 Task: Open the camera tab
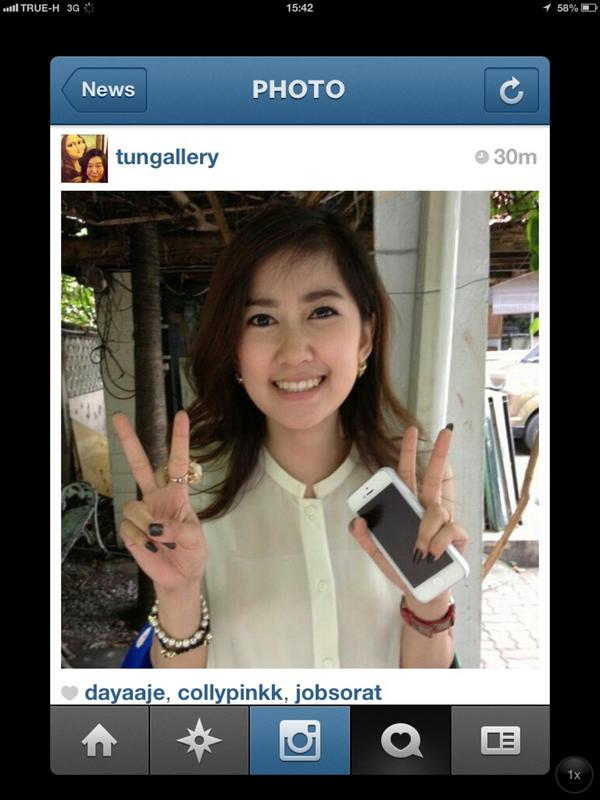pos(300,741)
